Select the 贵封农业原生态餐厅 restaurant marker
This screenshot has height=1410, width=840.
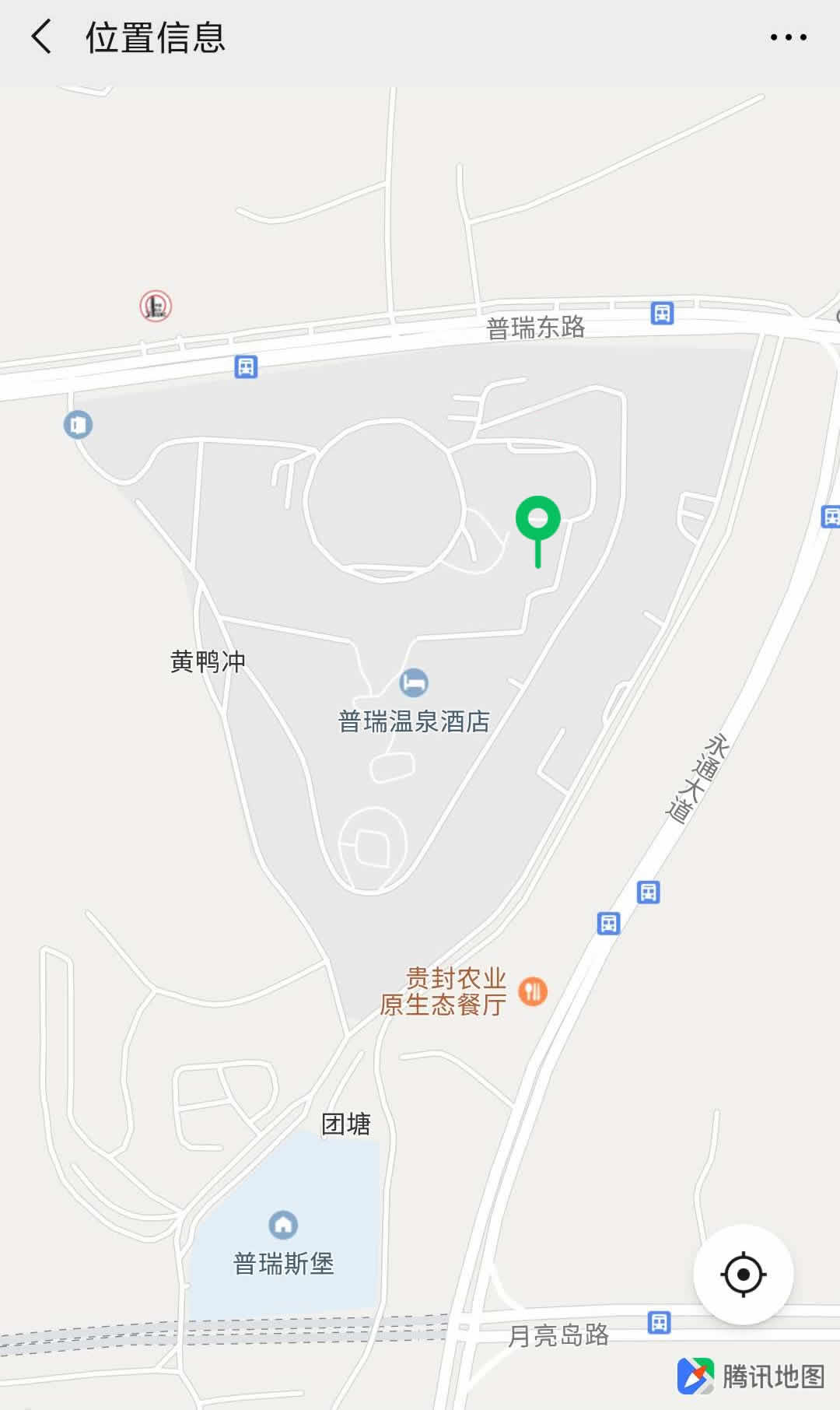(x=533, y=991)
